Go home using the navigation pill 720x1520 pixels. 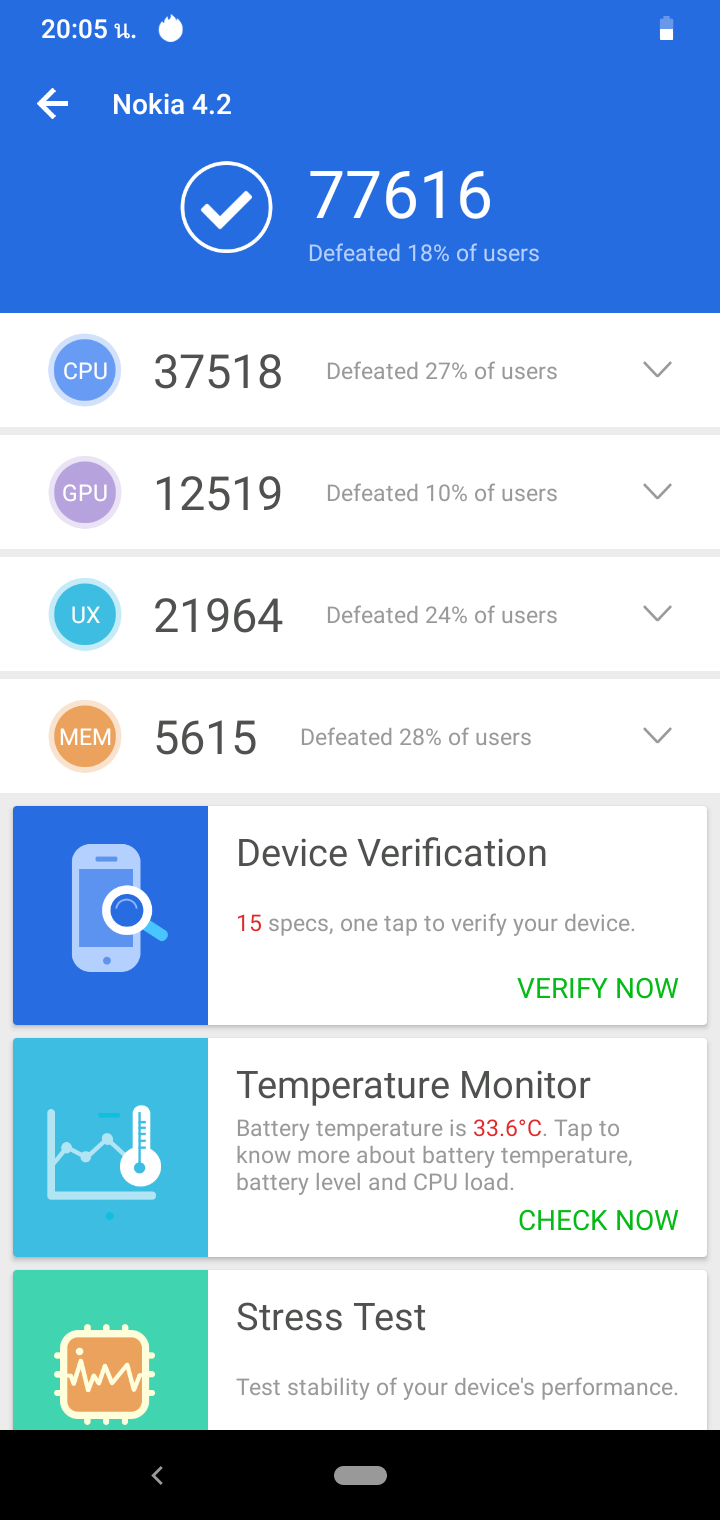[360, 1475]
